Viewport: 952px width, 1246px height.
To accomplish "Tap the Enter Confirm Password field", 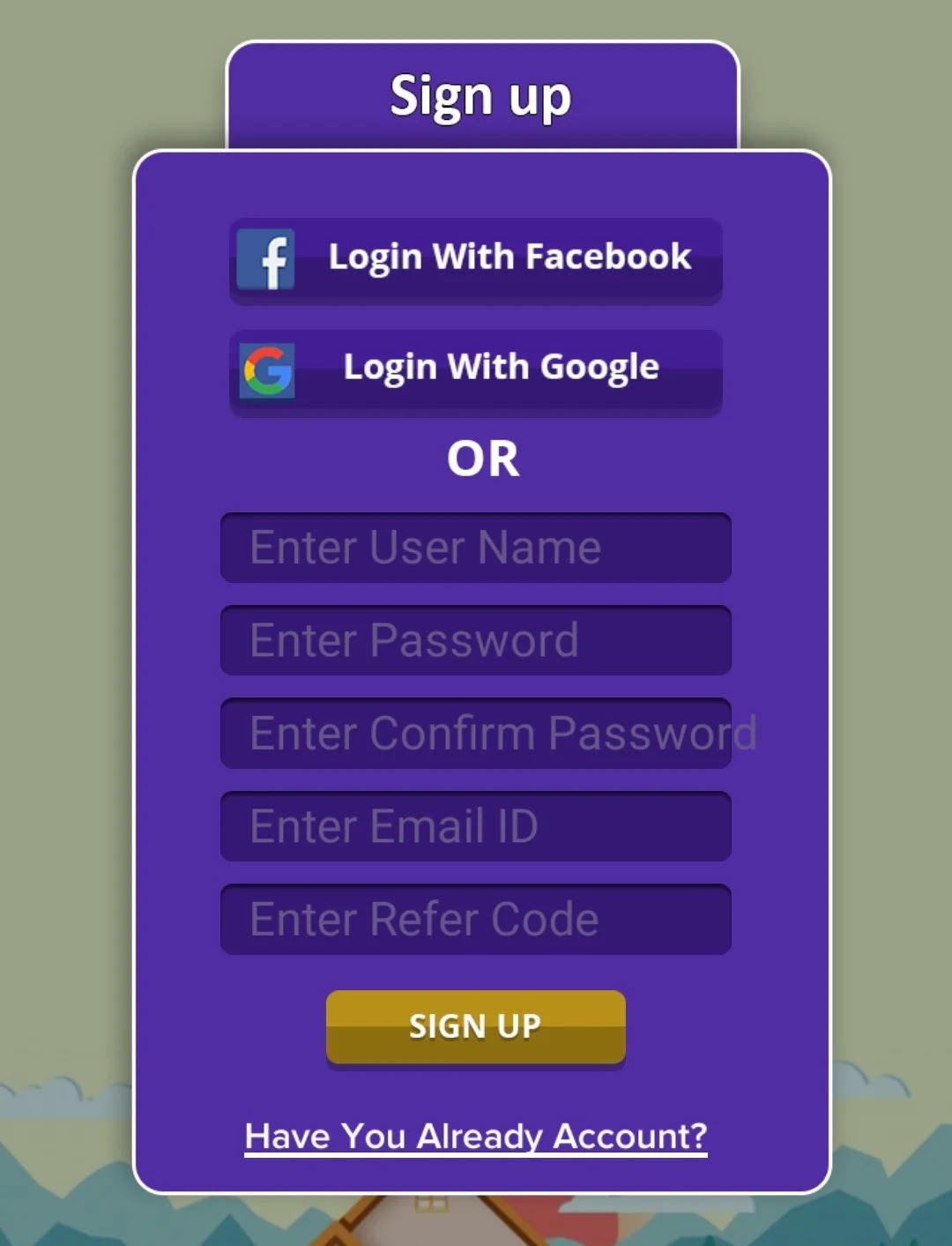I will coord(476,733).
